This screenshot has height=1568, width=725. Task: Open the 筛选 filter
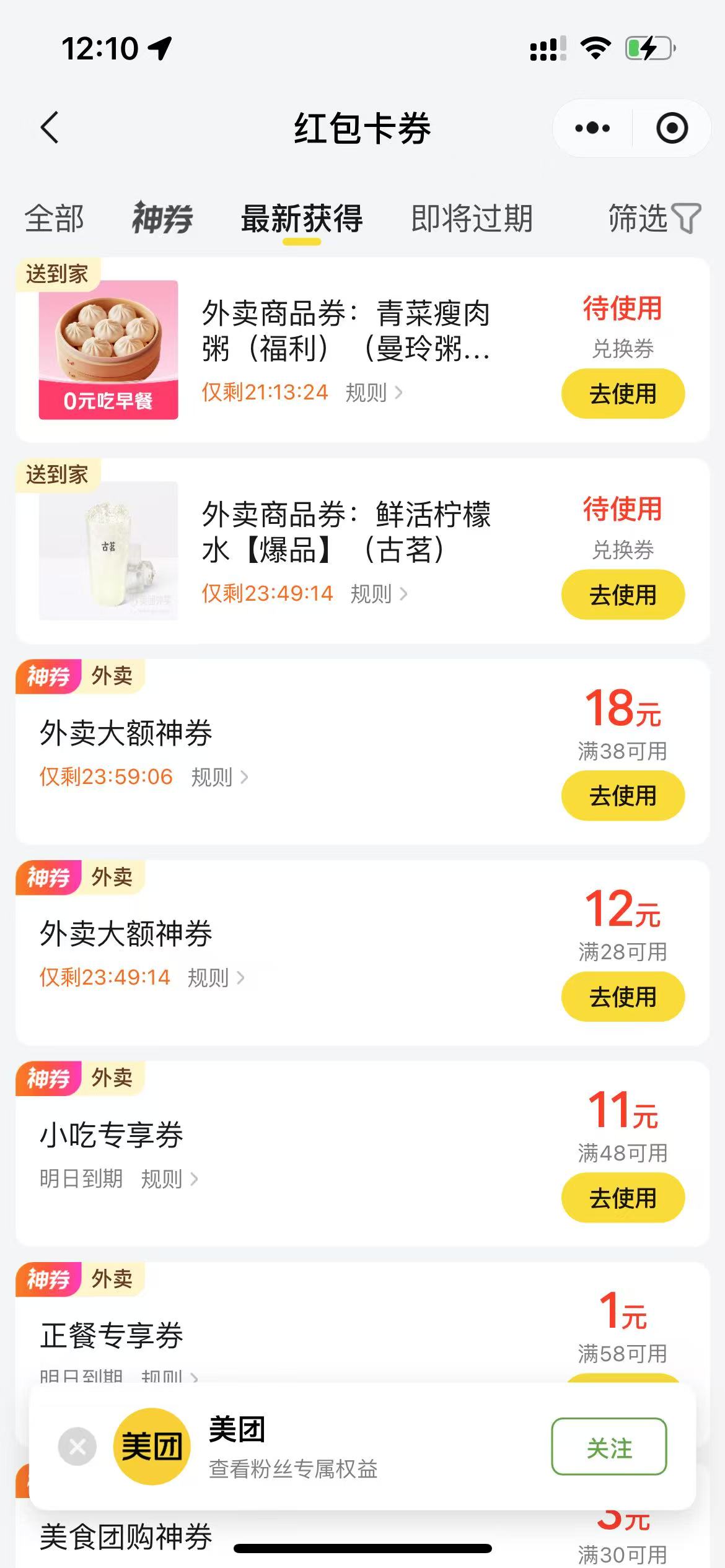pos(654,219)
